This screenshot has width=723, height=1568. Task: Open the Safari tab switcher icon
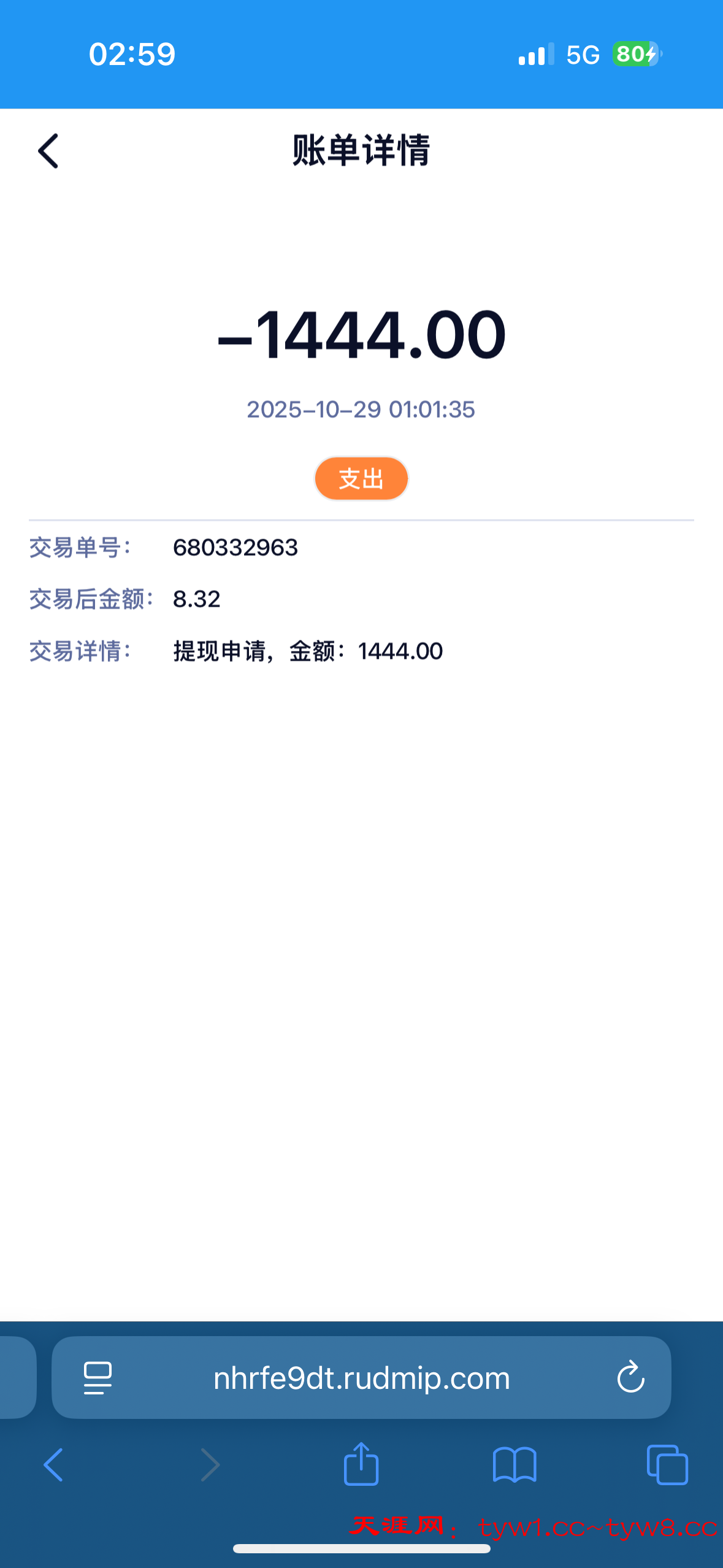click(668, 1466)
